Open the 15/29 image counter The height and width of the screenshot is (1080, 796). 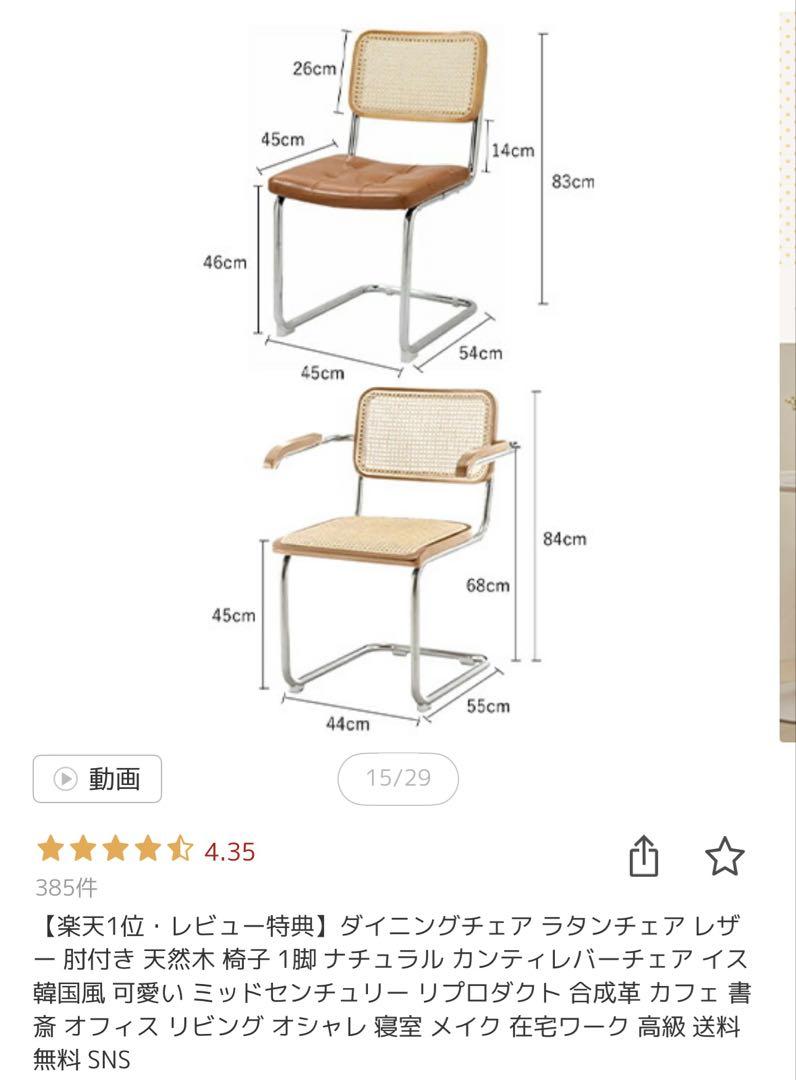pyautogui.click(x=398, y=778)
